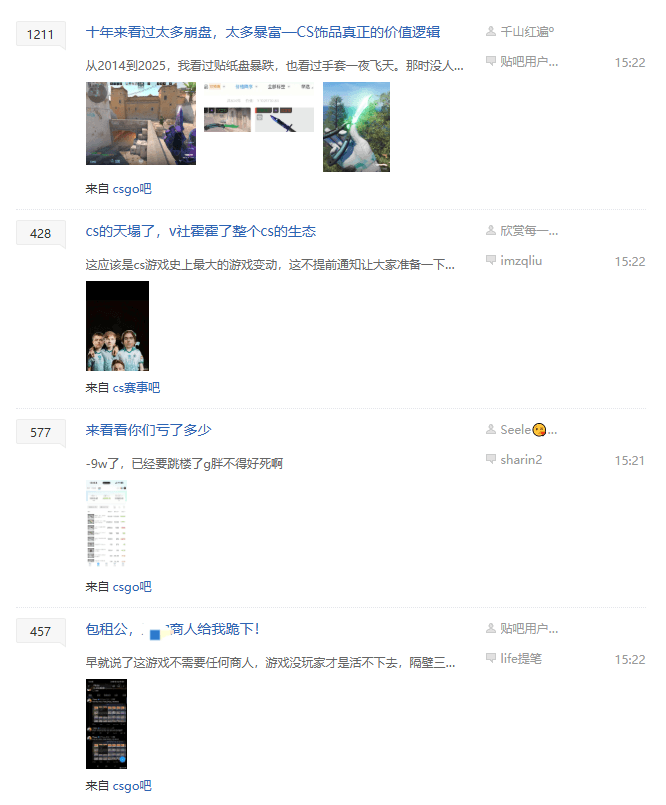
Task: Enlarge the dark screenshot in fourth thread
Action: pyautogui.click(x=106, y=723)
